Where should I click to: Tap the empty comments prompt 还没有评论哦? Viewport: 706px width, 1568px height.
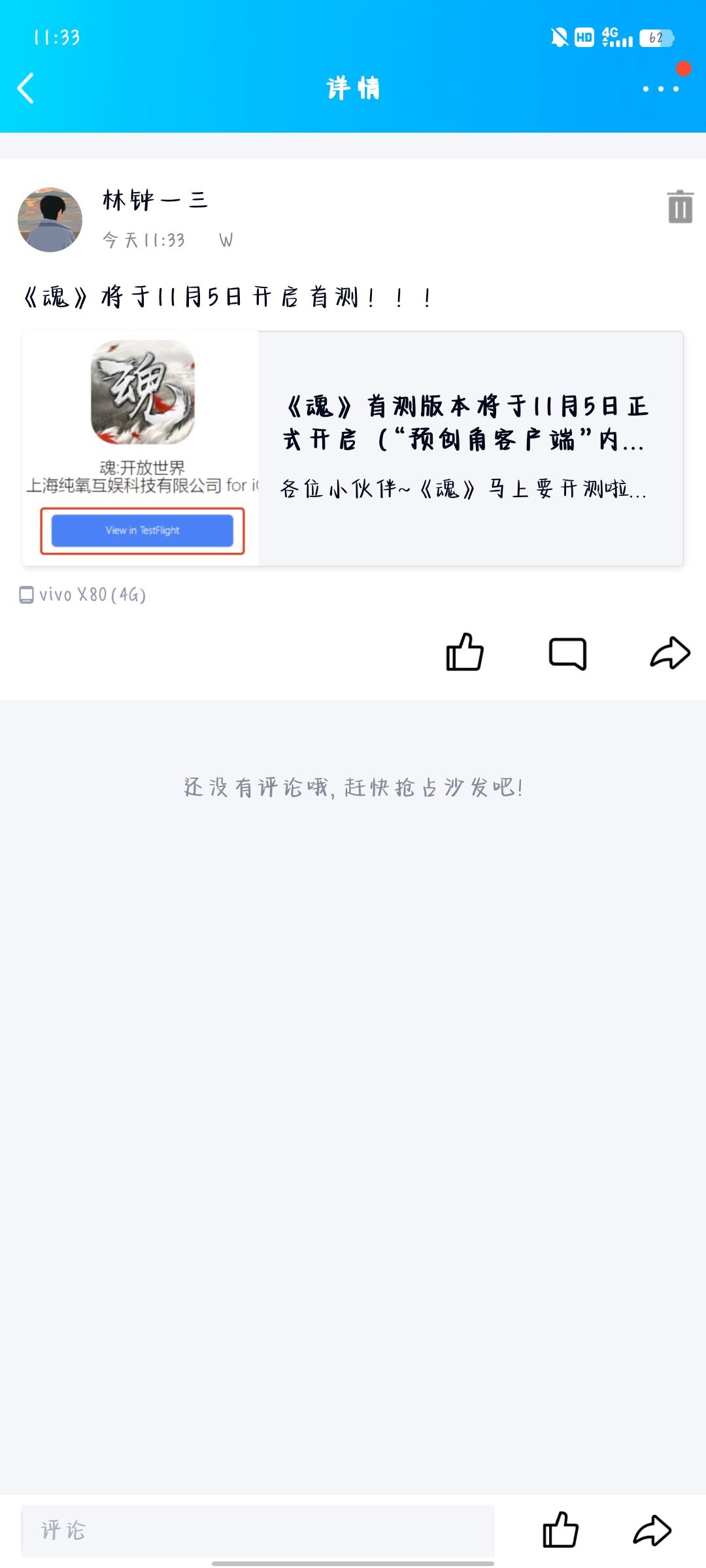[353, 788]
